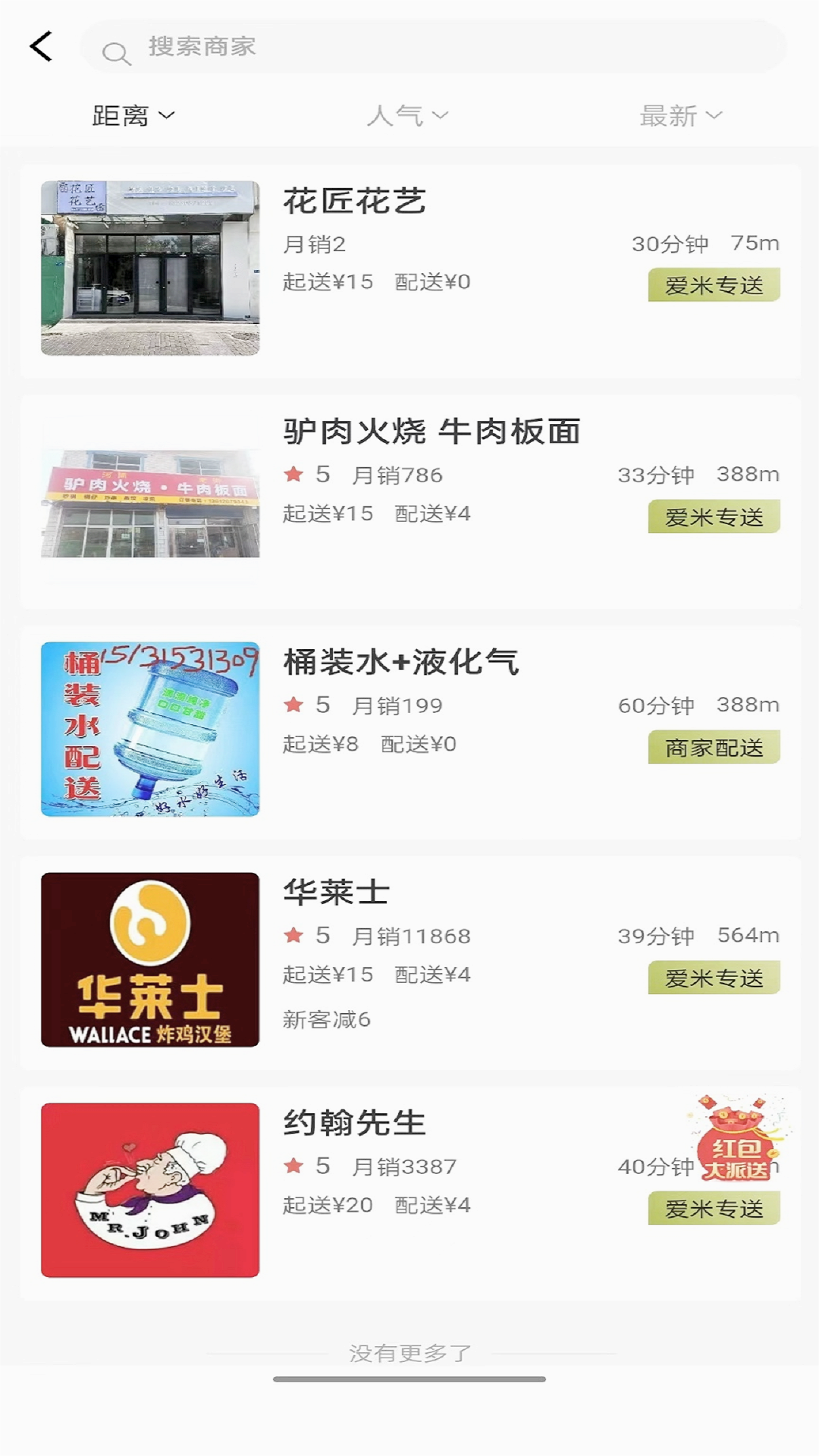Viewport: 819px width, 1456px height.
Task: Go back using the top-left arrow
Action: (41, 46)
